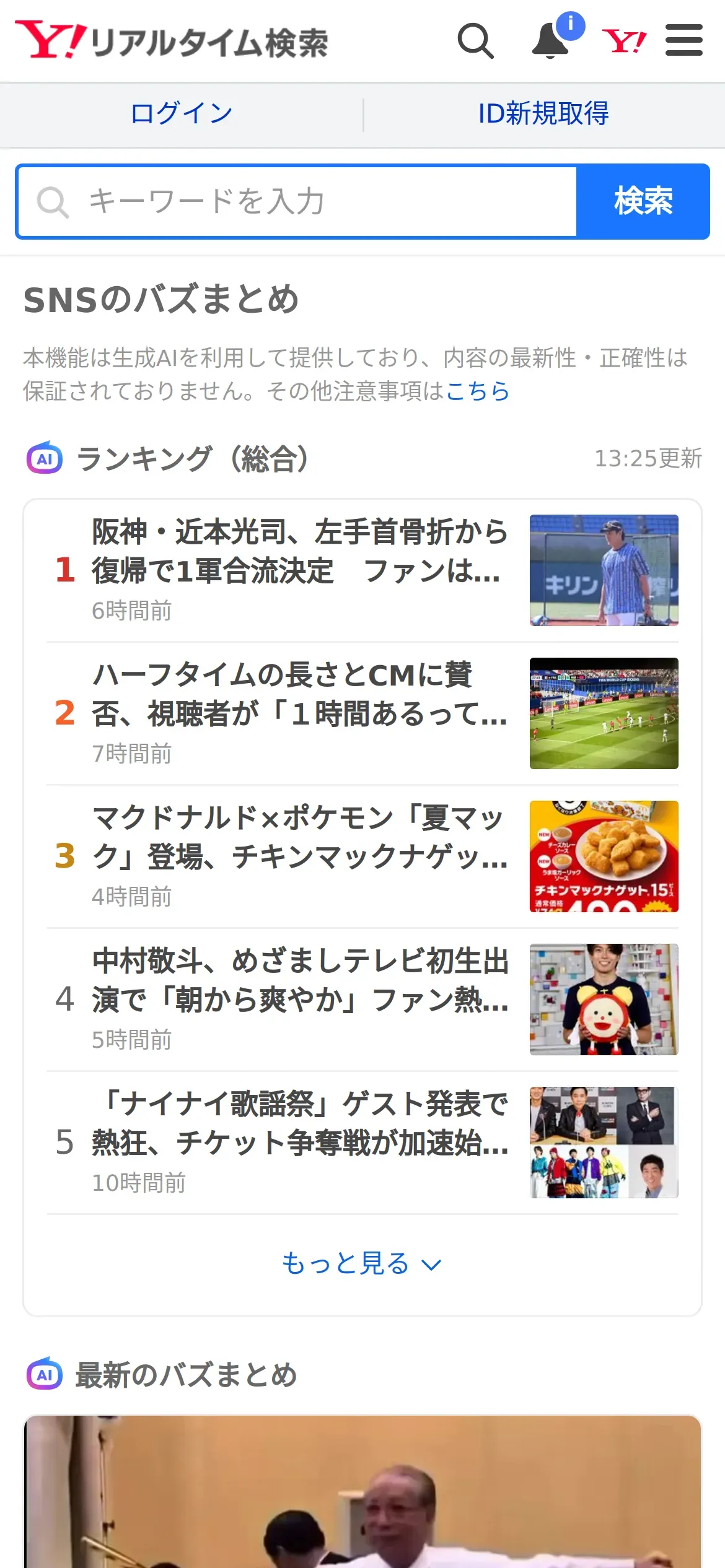This screenshot has height=1568, width=725.
Task: Open rank 5 story ナイナイ歌謡祭
Action: [x=362, y=1143]
